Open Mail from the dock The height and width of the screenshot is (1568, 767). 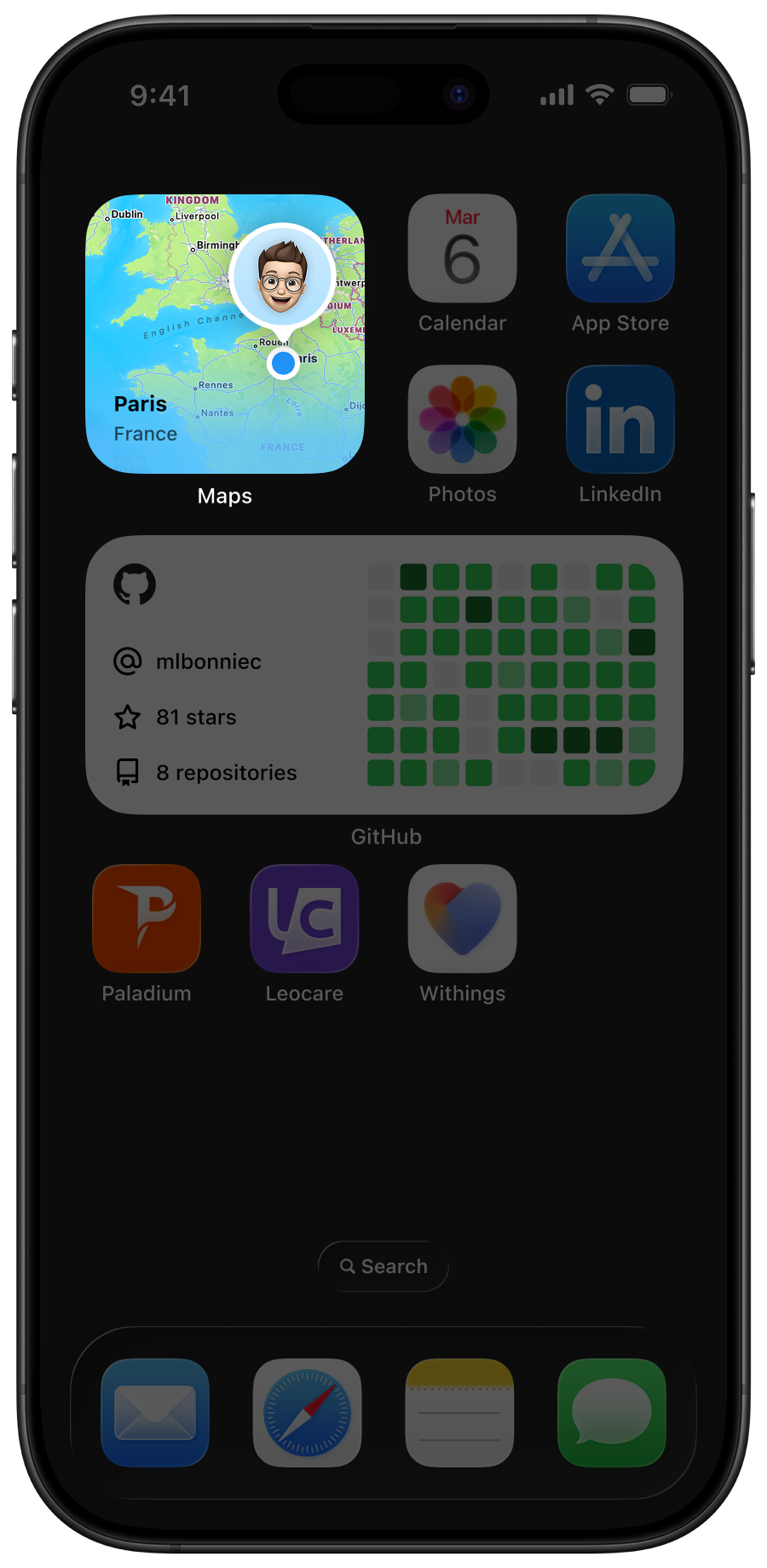pos(154,1410)
